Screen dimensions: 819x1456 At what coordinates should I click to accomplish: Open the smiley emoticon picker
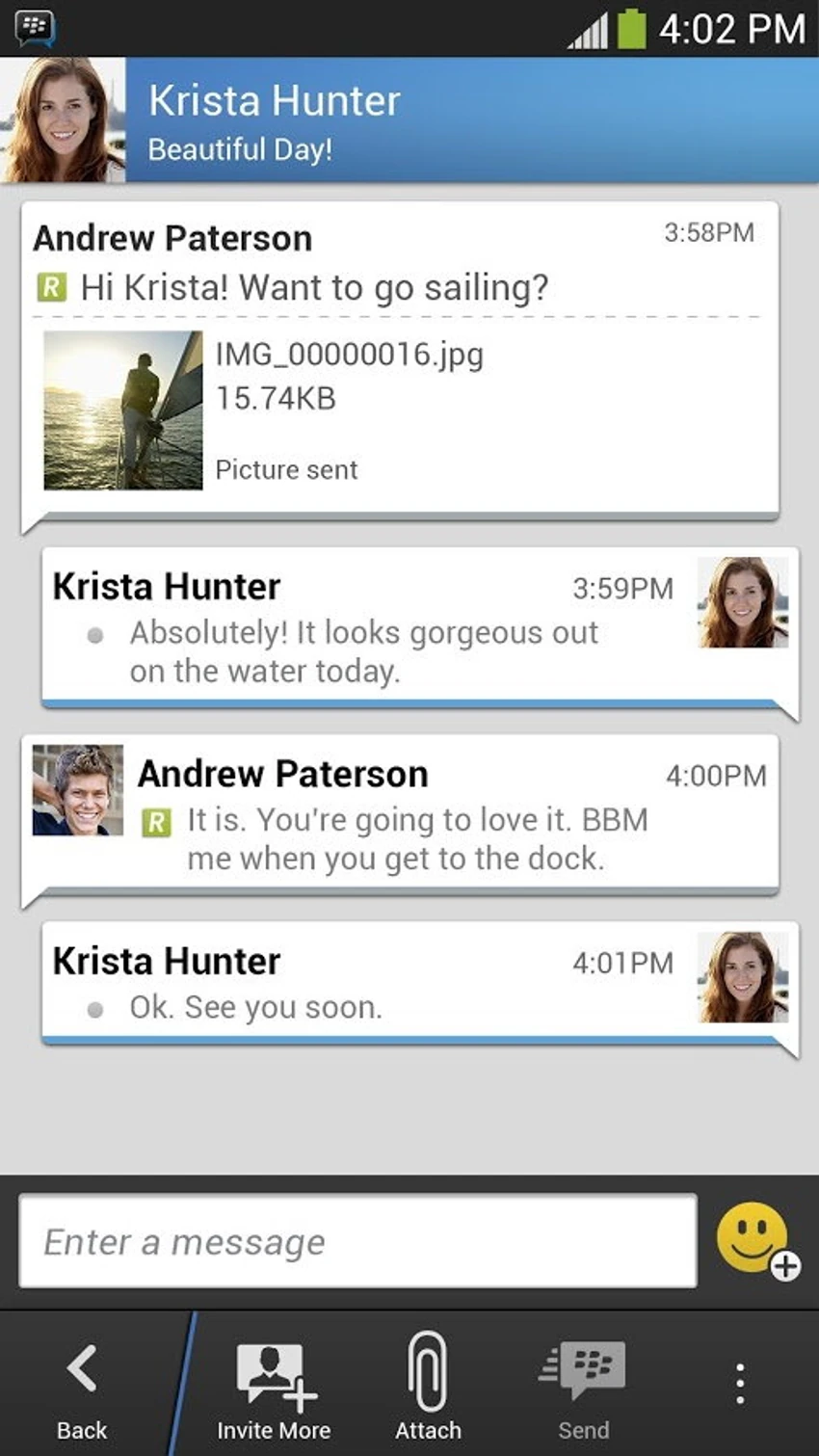tap(755, 1239)
